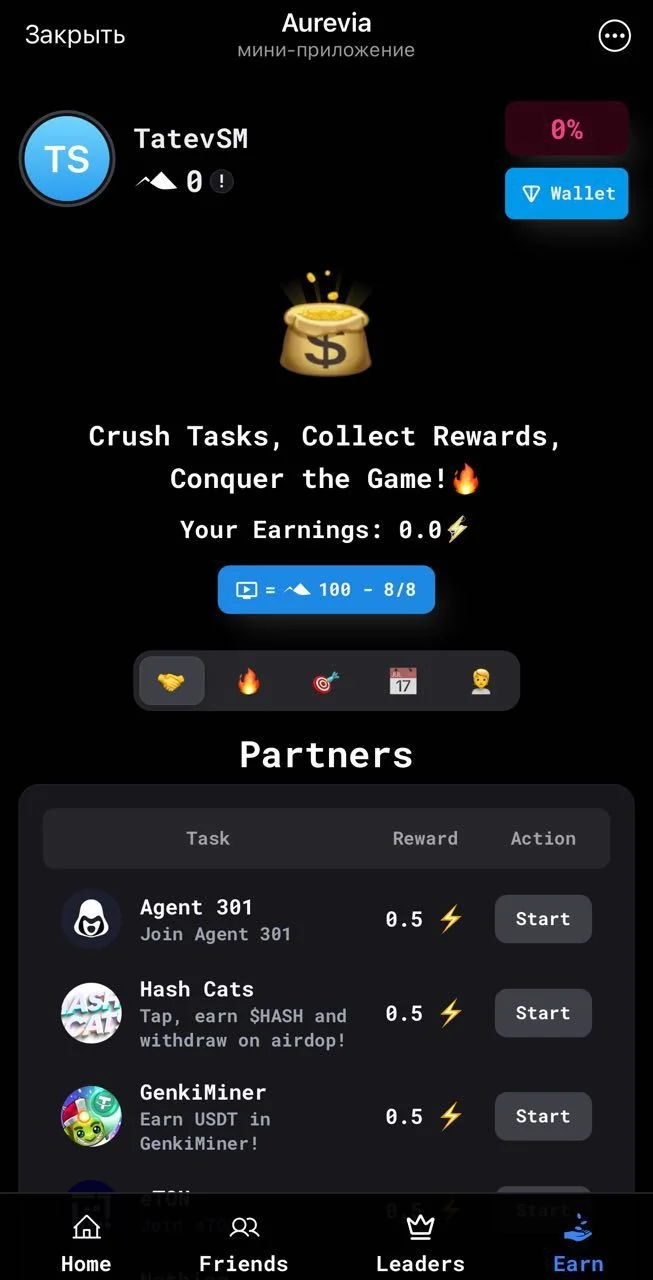
Task: Open the TS profile avatar
Action: click(67, 159)
